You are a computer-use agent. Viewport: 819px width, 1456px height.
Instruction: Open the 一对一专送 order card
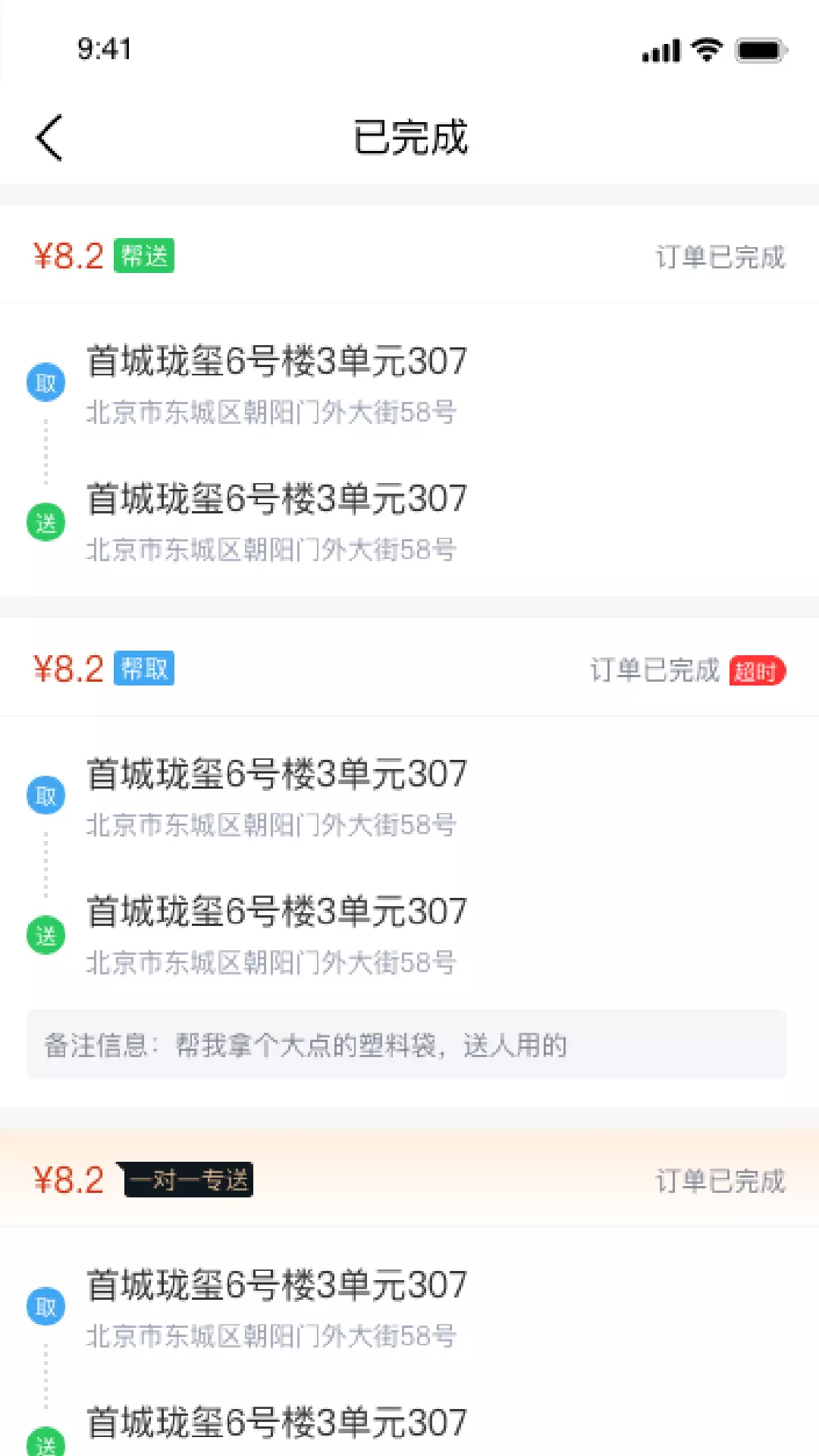[x=409, y=1292]
